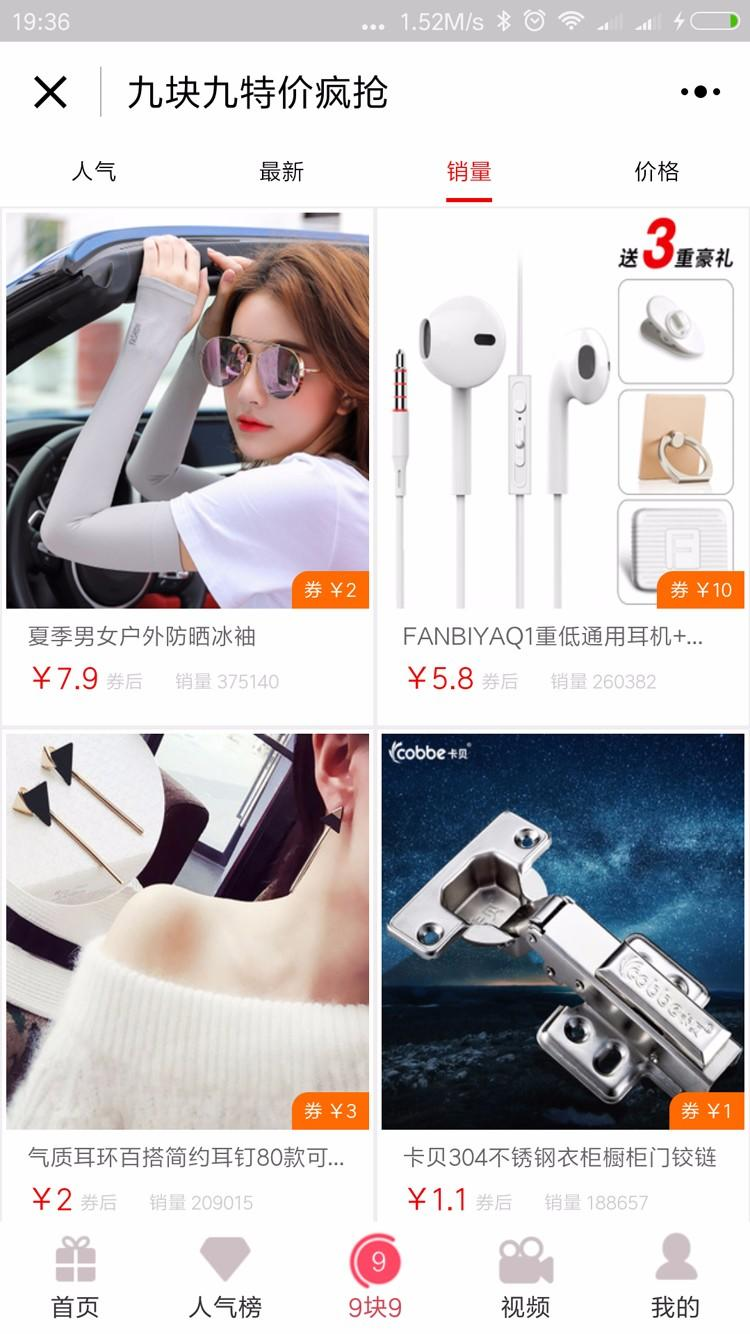
Task: Switch to the 最新 sorting tab
Action: pyautogui.click(x=281, y=172)
